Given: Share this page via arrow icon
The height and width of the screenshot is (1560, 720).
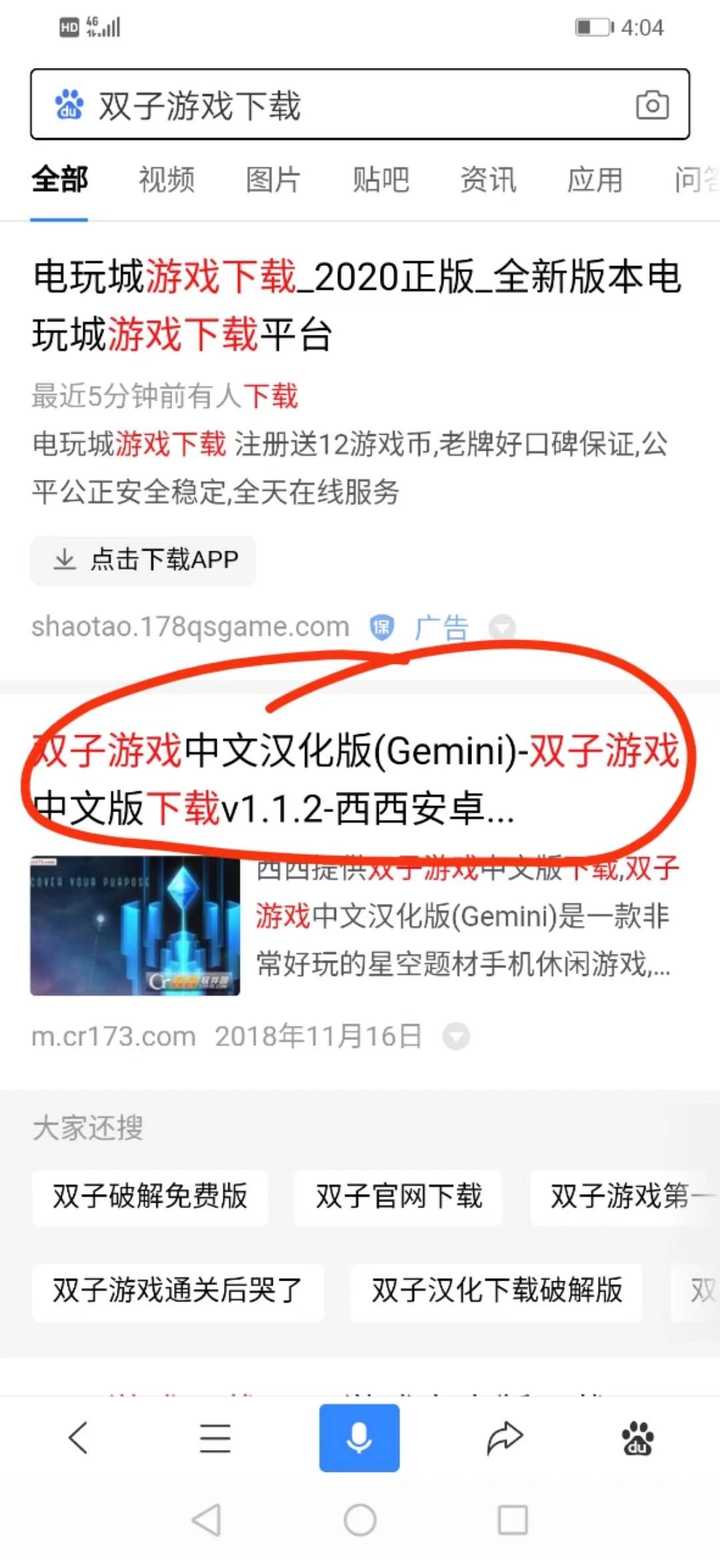Looking at the screenshot, I should 505,1439.
